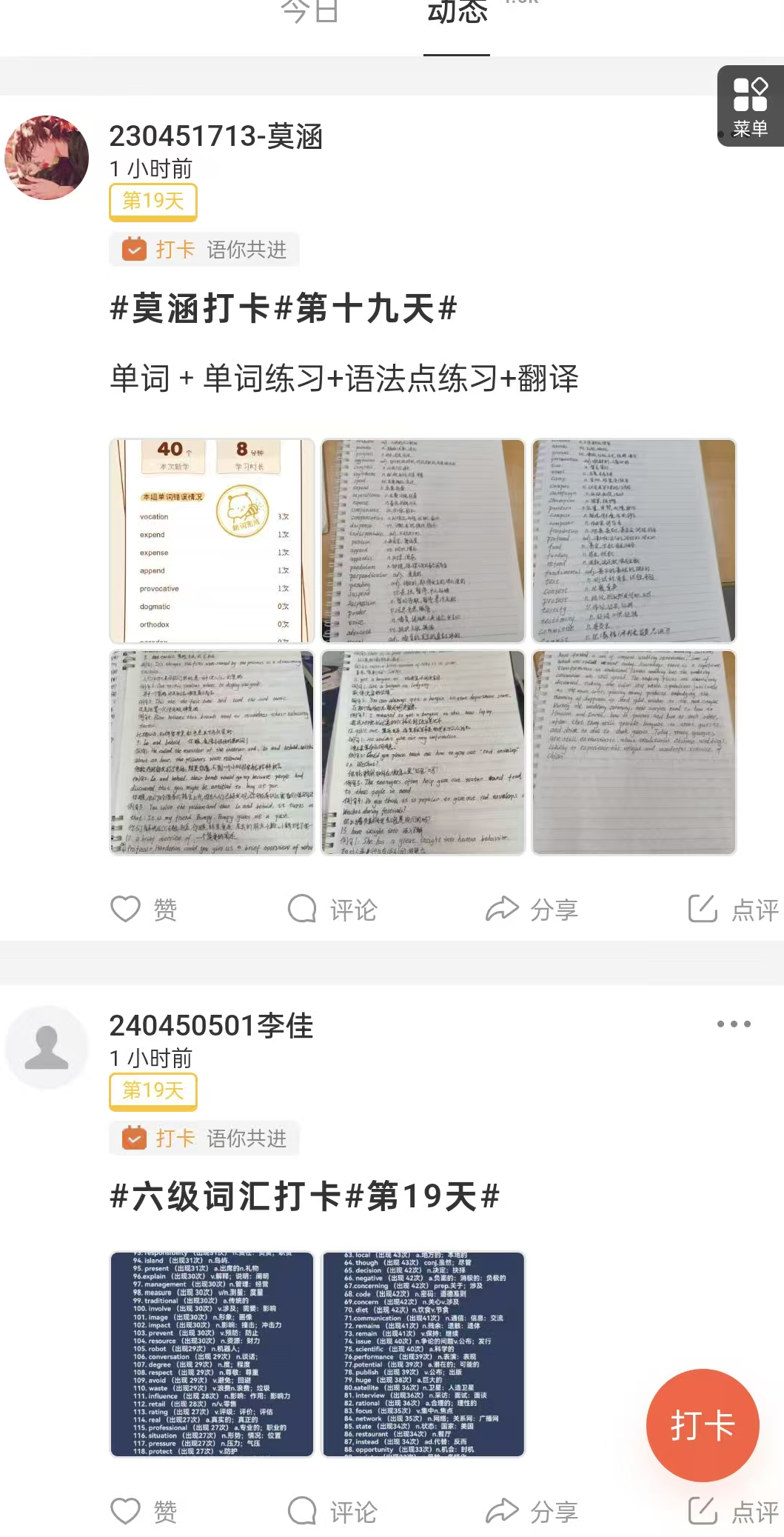Open 李佳's default avatar
This screenshot has height=1537, width=784.
pos(47,1047)
